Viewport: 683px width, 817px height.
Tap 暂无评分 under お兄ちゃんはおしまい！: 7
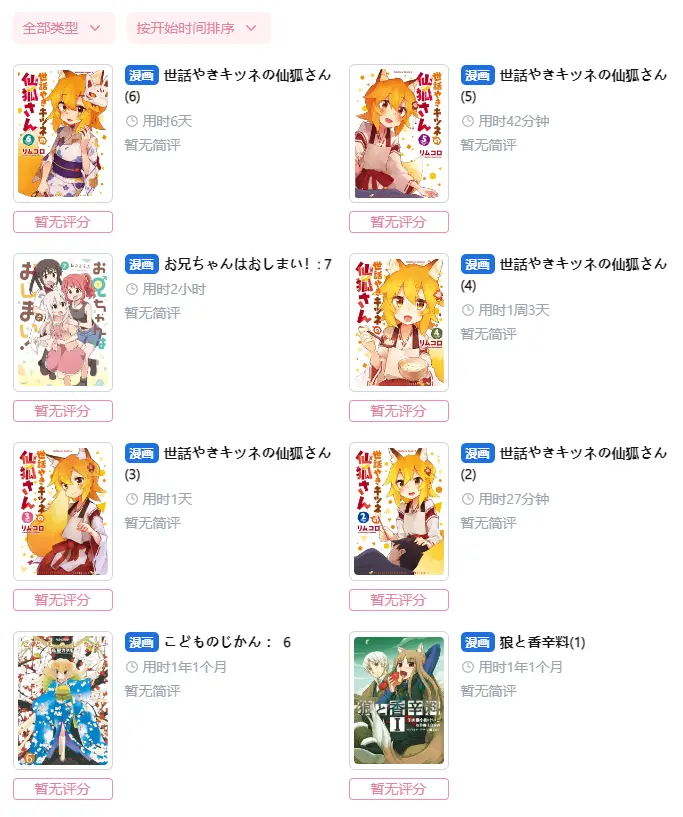[63, 411]
